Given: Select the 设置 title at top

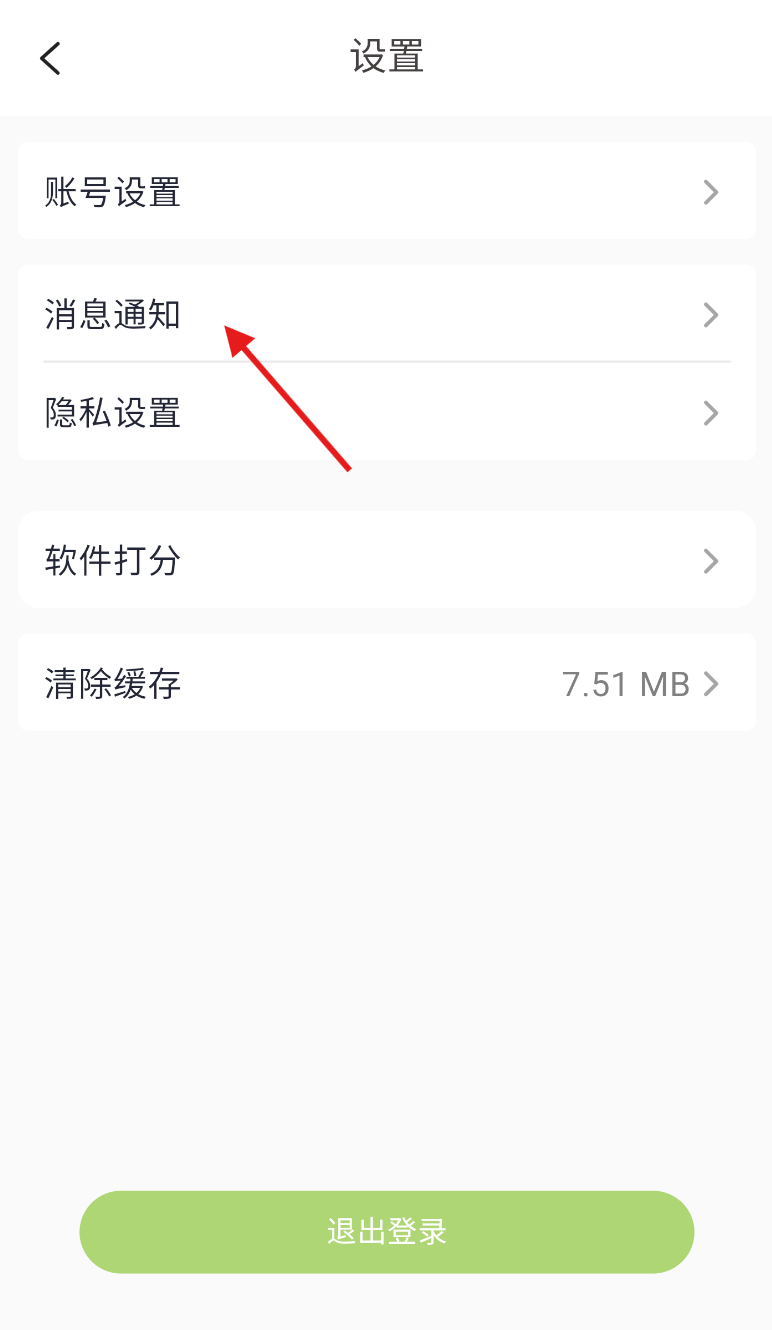Looking at the screenshot, I should point(386,57).
